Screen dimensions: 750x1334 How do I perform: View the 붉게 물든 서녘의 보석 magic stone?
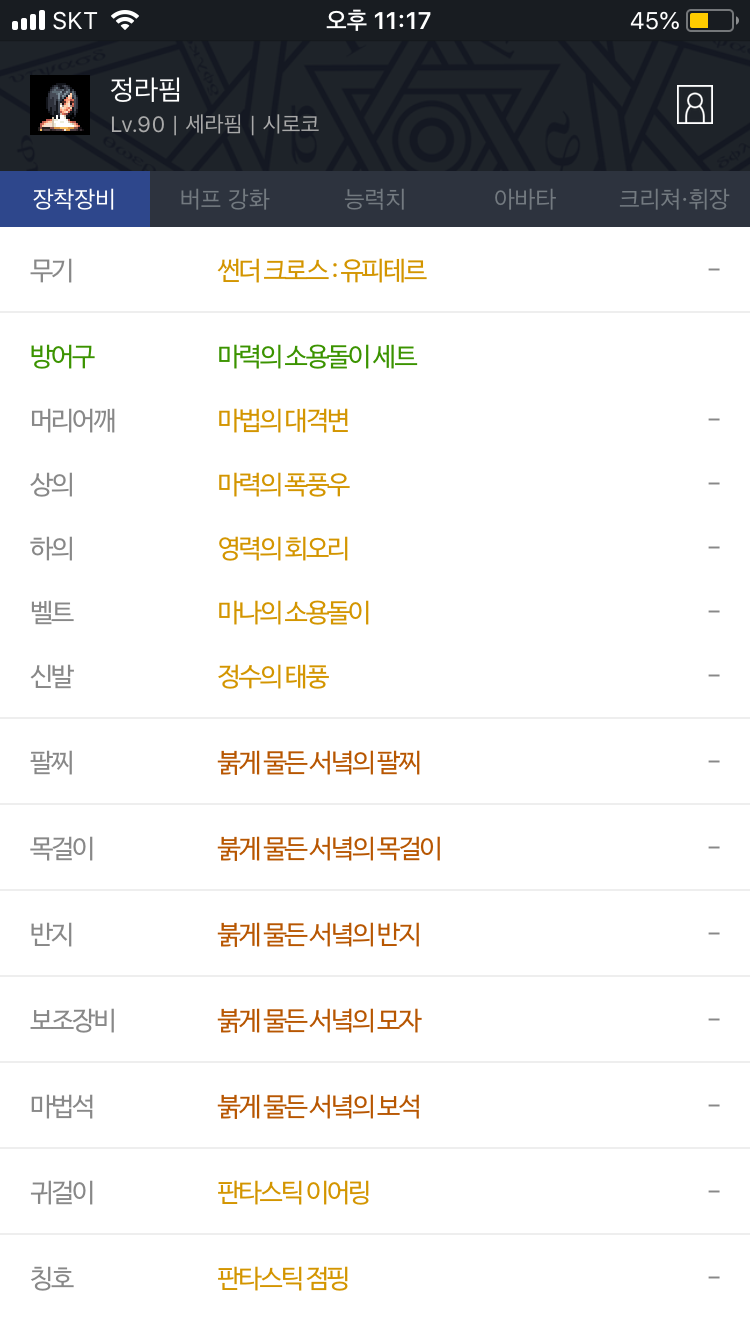pos(375,1106)
